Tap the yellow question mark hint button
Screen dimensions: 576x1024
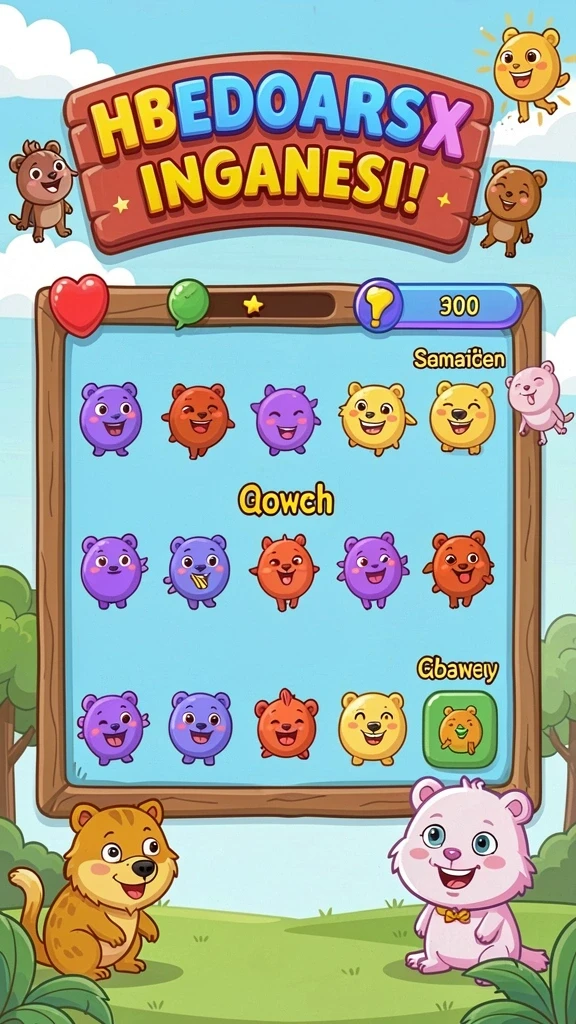tap(379, 305)
